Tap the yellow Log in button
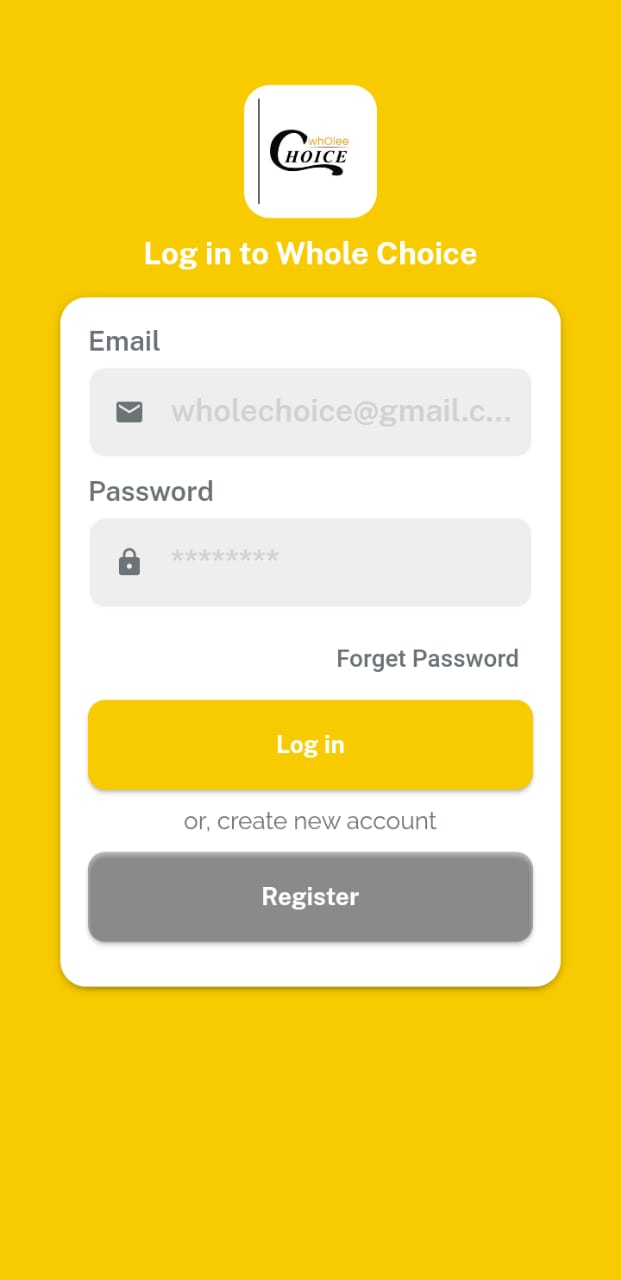The width and height of the screenshot is (621, 1280). coord(310,745)
